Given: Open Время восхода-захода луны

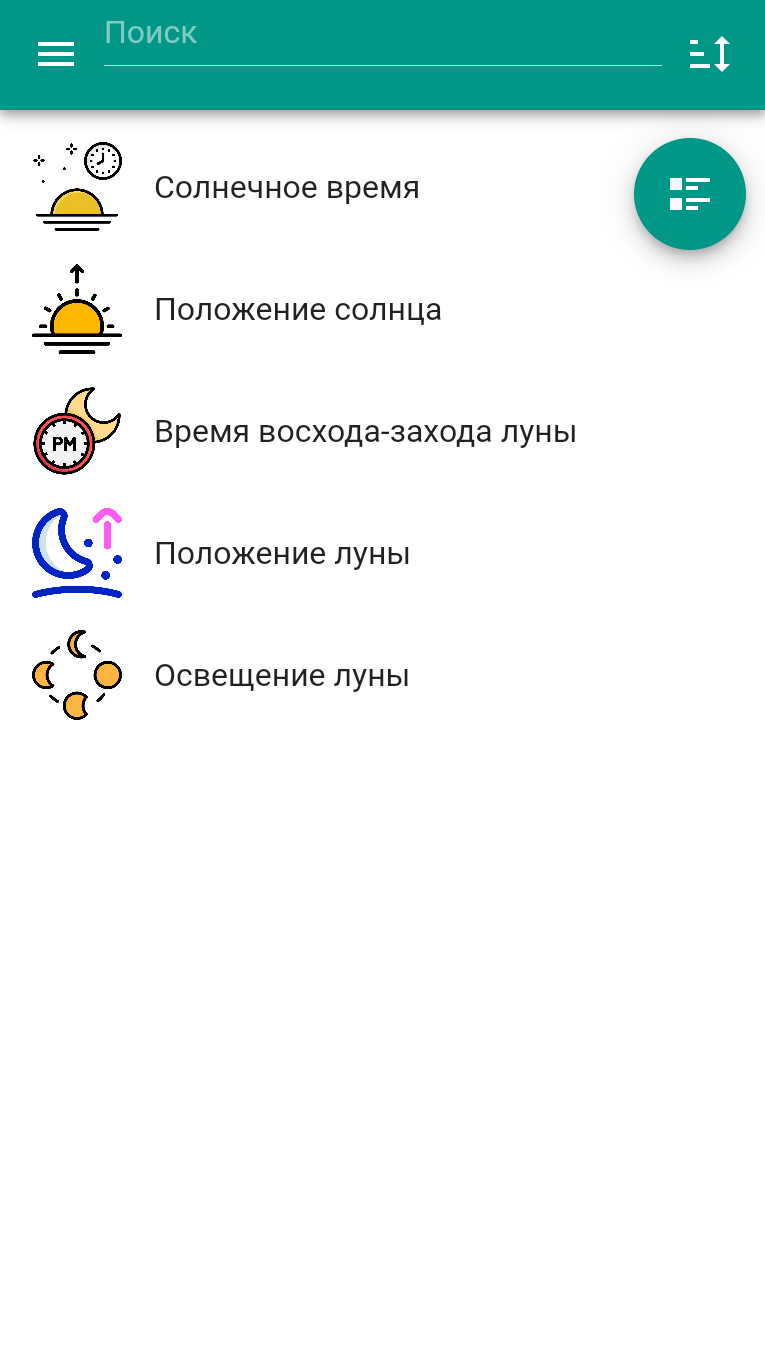Looking at the screenshot, I should 382,432.
